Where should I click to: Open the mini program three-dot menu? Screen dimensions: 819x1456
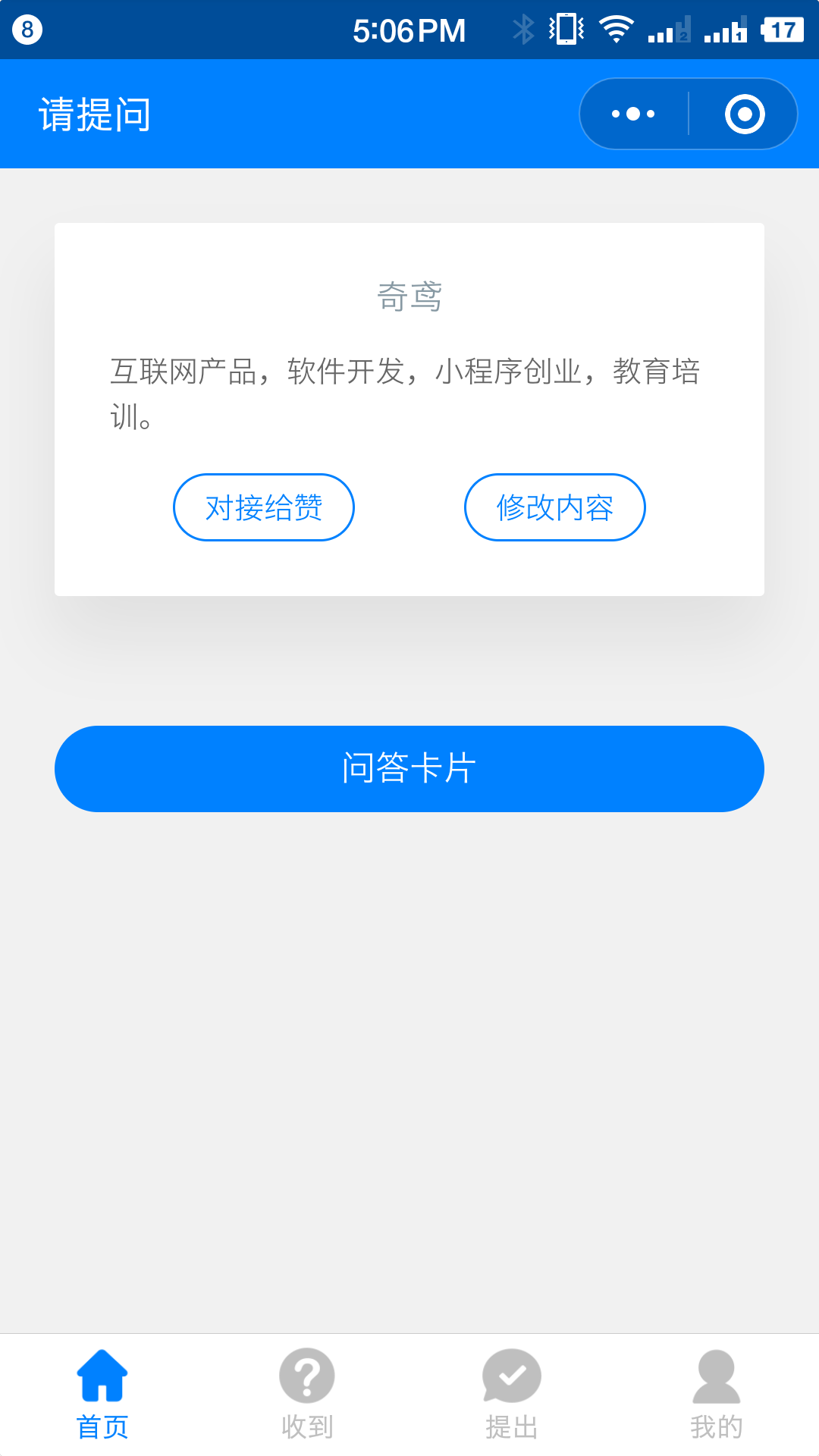tap(634, 114)
